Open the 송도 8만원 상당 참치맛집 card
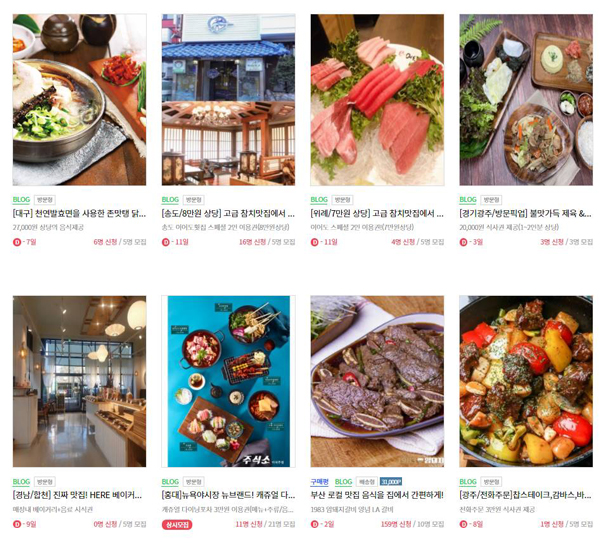Viewport: 600px width, 546px height. [x=228, y=100]
